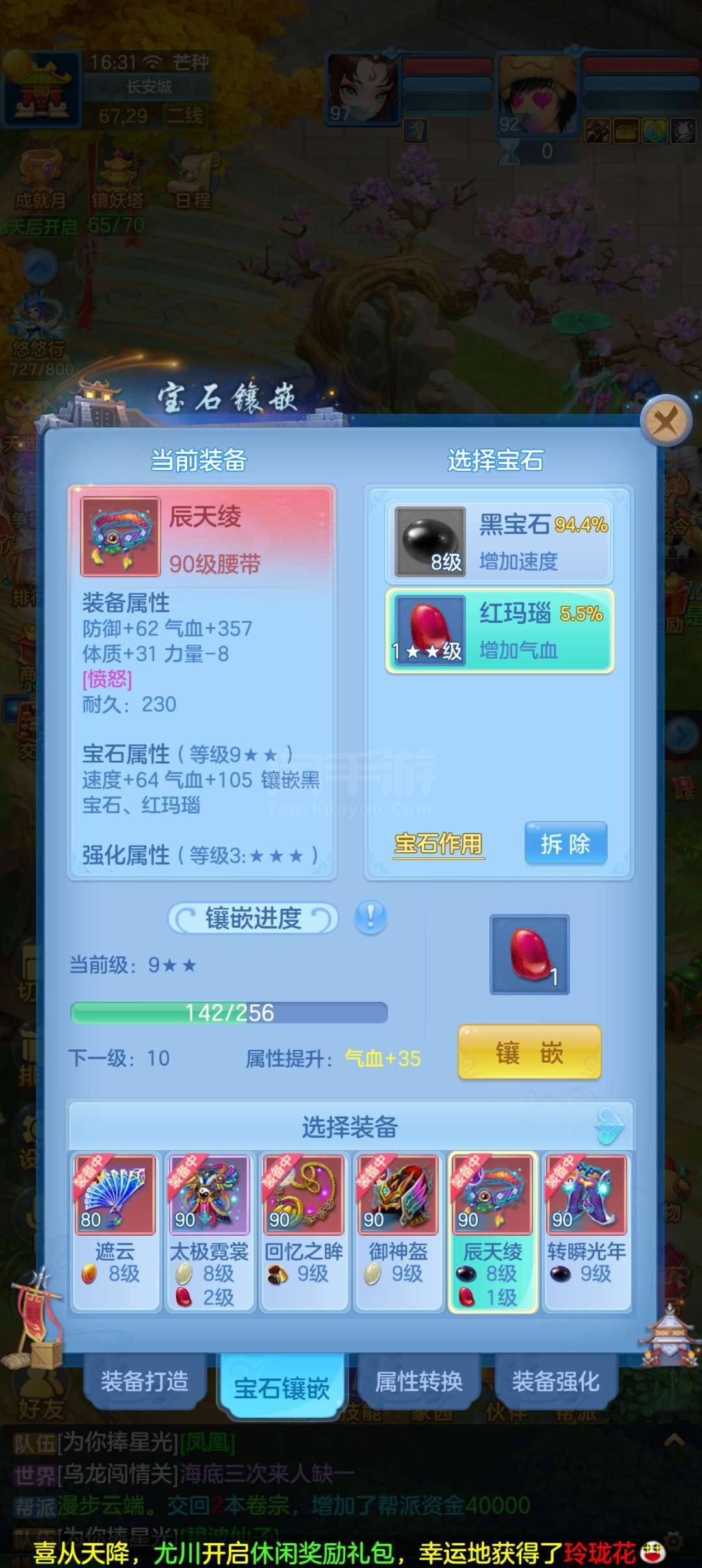Switch to the 装备打造 tab

click(x=145, y=1381)
